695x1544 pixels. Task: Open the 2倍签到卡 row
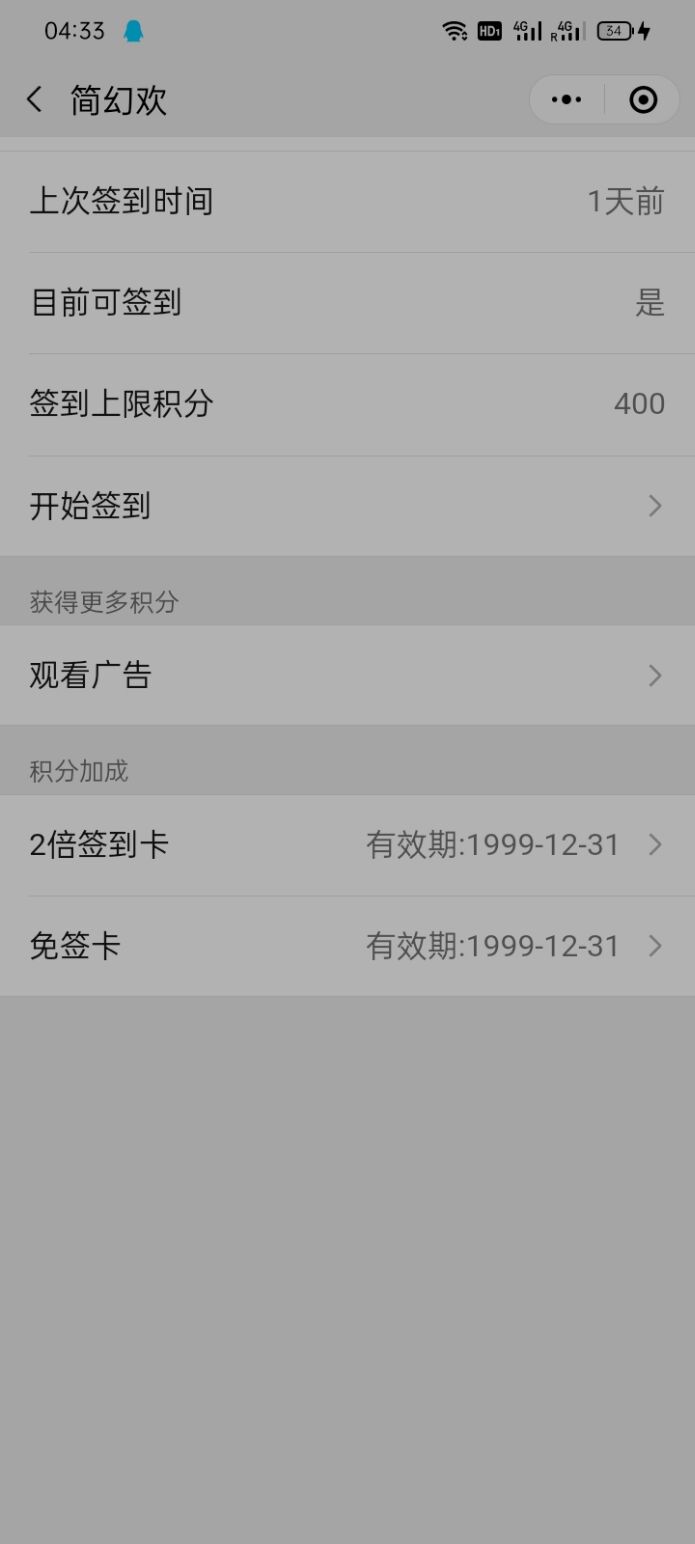[x=347, y=845]
